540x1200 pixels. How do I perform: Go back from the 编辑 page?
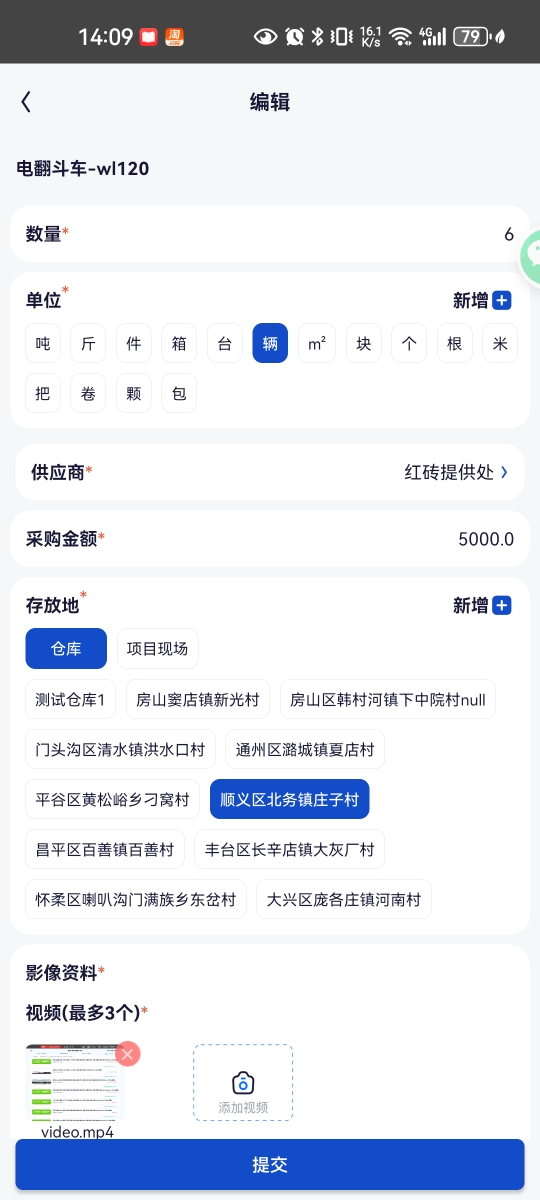pos(26,101)
